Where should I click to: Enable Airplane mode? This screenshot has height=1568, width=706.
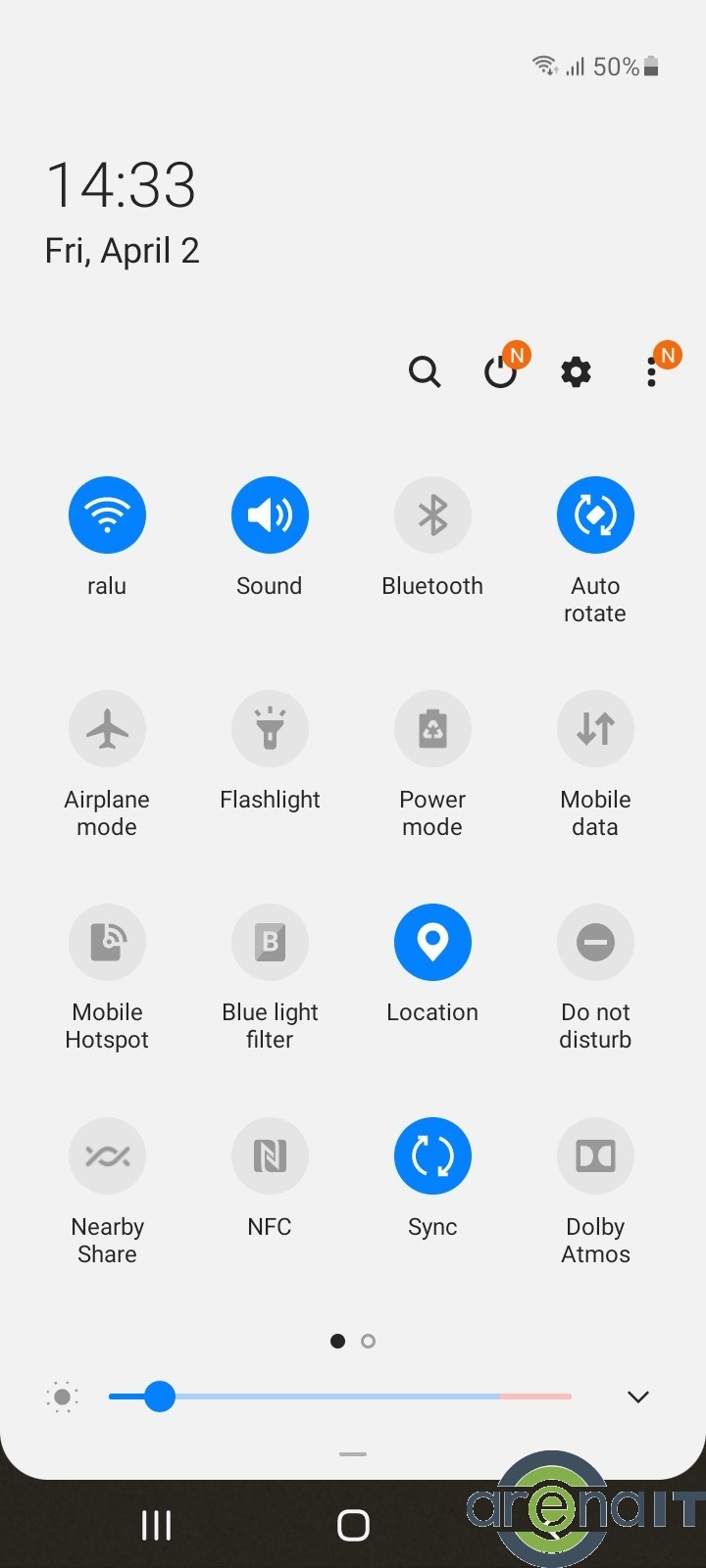pos(107,729)
